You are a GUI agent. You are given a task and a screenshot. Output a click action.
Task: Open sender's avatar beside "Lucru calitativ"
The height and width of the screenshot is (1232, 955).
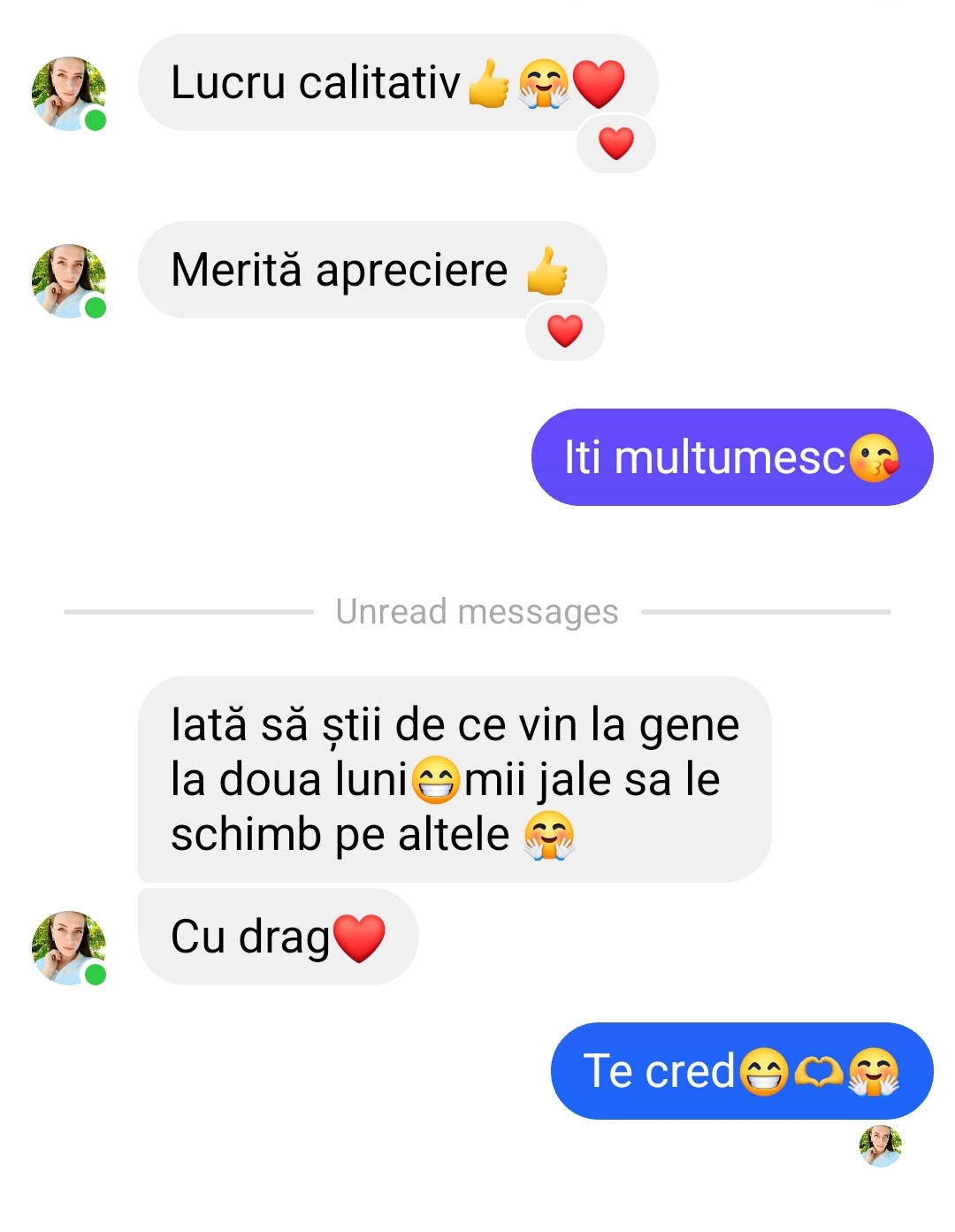[x=68, y=94]
